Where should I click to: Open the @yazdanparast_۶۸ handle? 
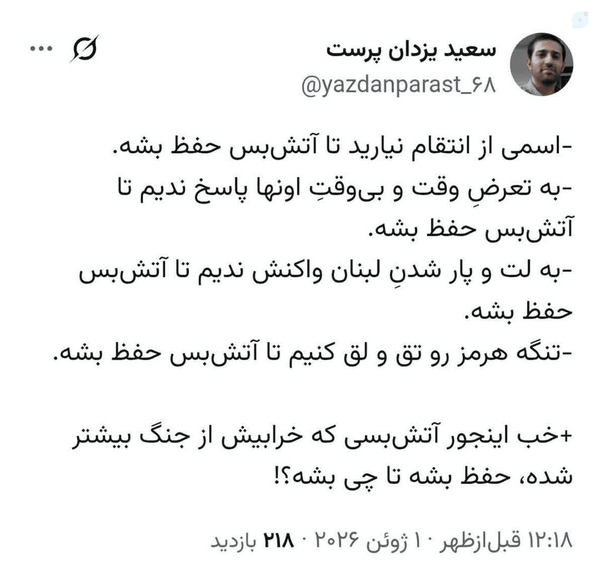pos(399,85)
